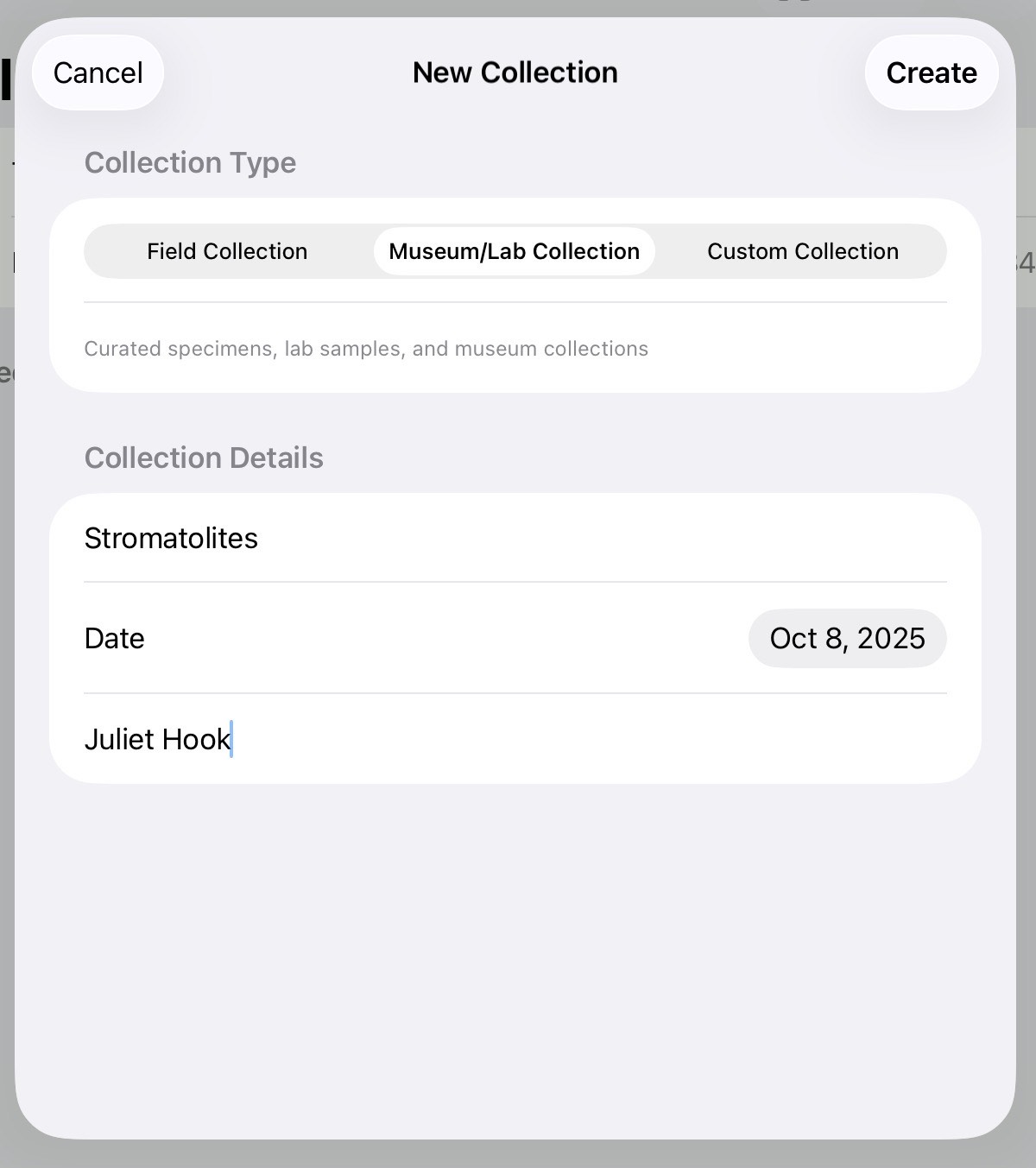1036x1168 pixels.
Task: Cancel the new collection dialog
Action: click(x=98, y=73)
